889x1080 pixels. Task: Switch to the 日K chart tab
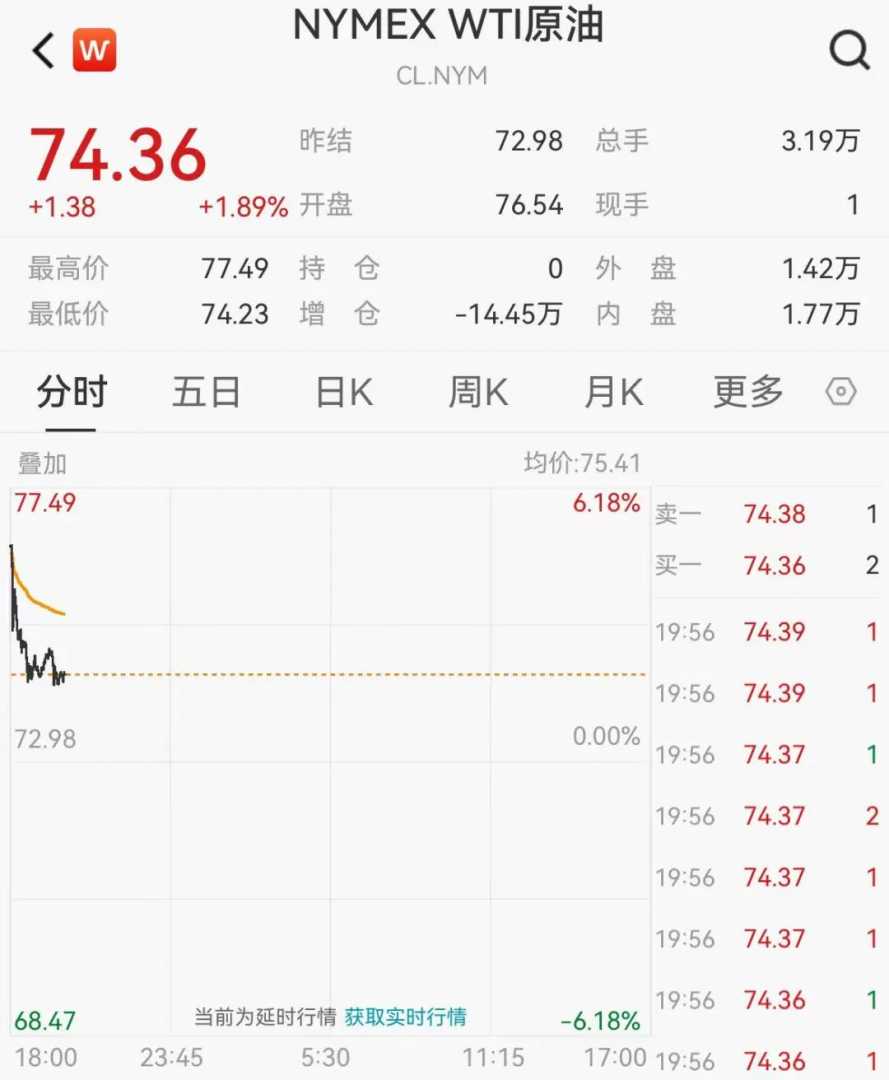coord(344,392)
